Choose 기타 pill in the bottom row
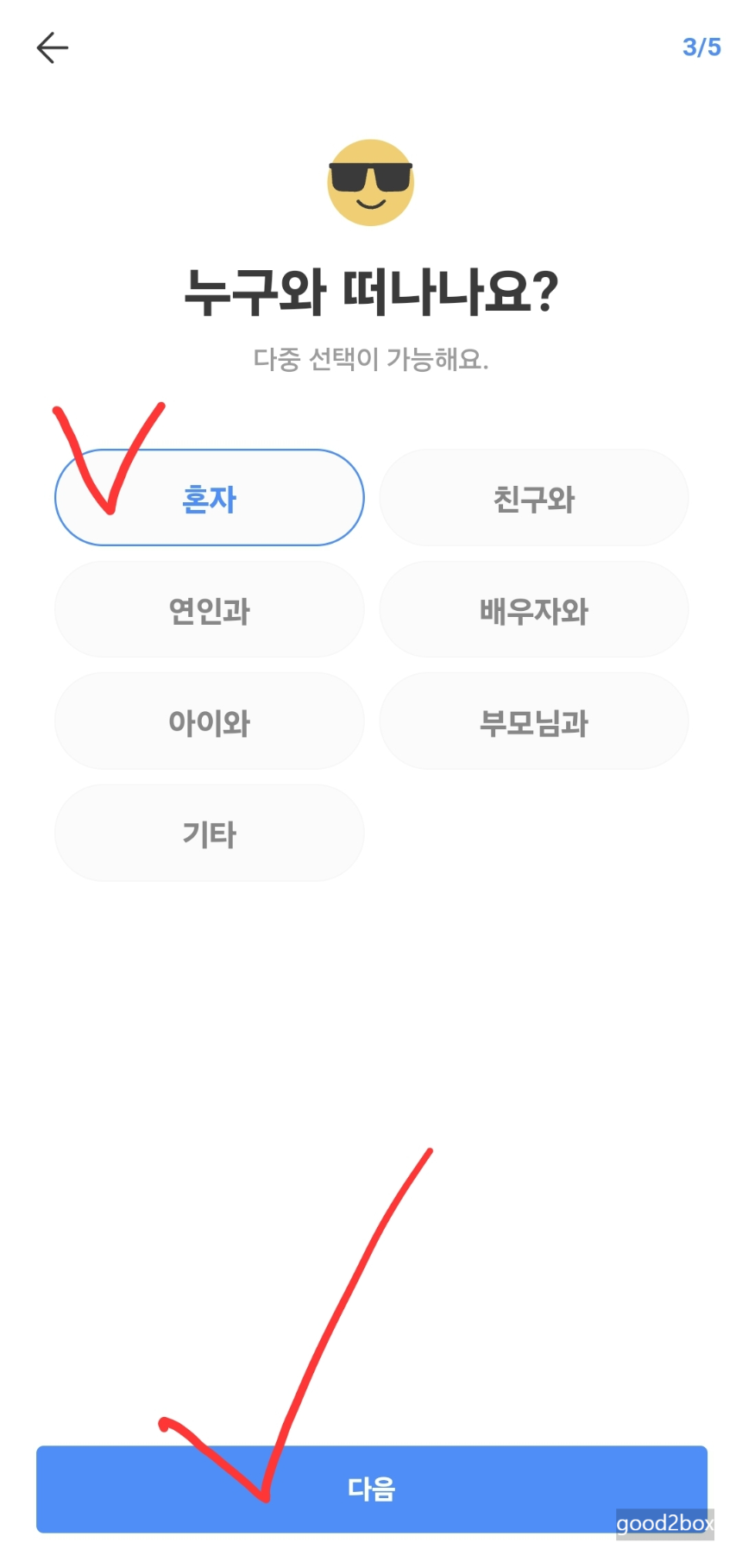742x1568 pixels. pyautogui.click(x=209, y=834)
